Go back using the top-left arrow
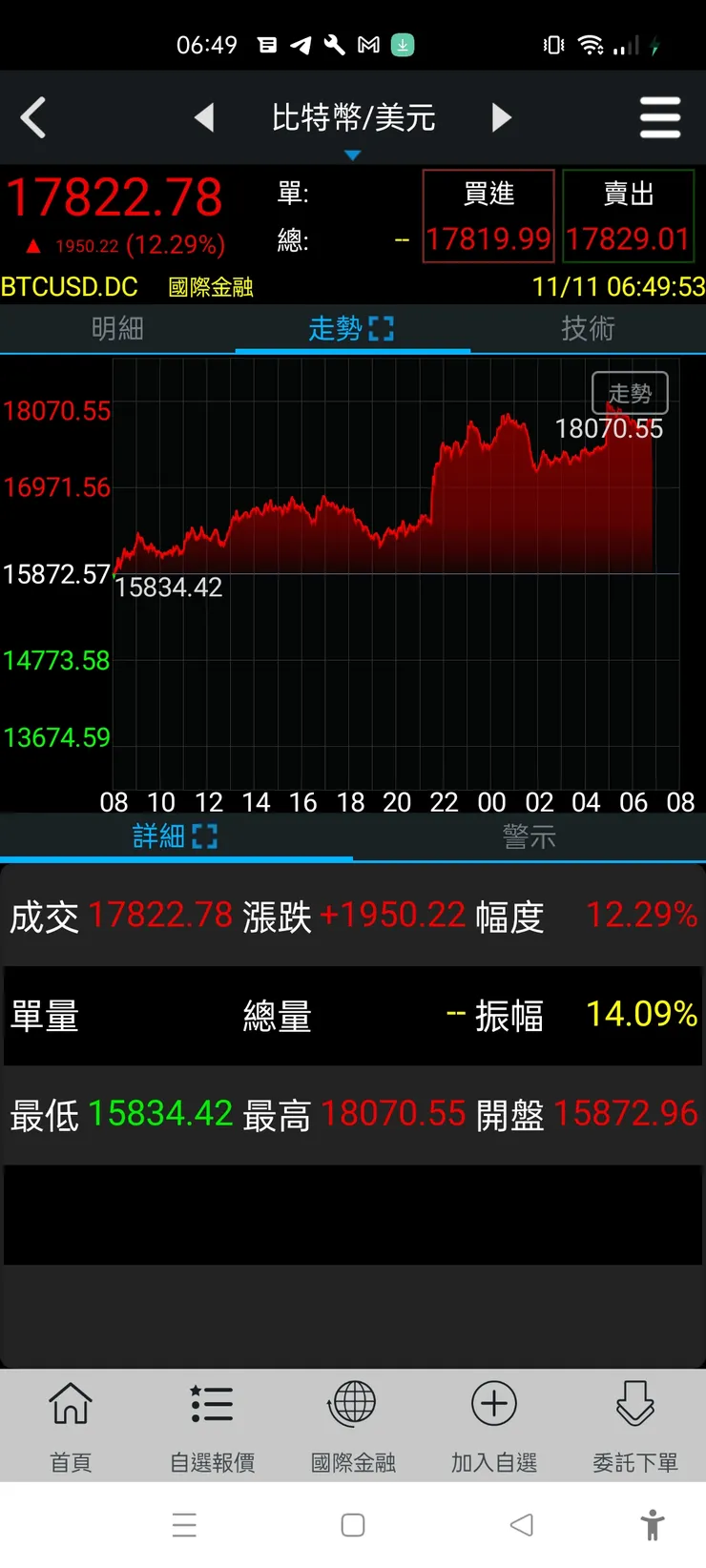 tap(33, 118)
